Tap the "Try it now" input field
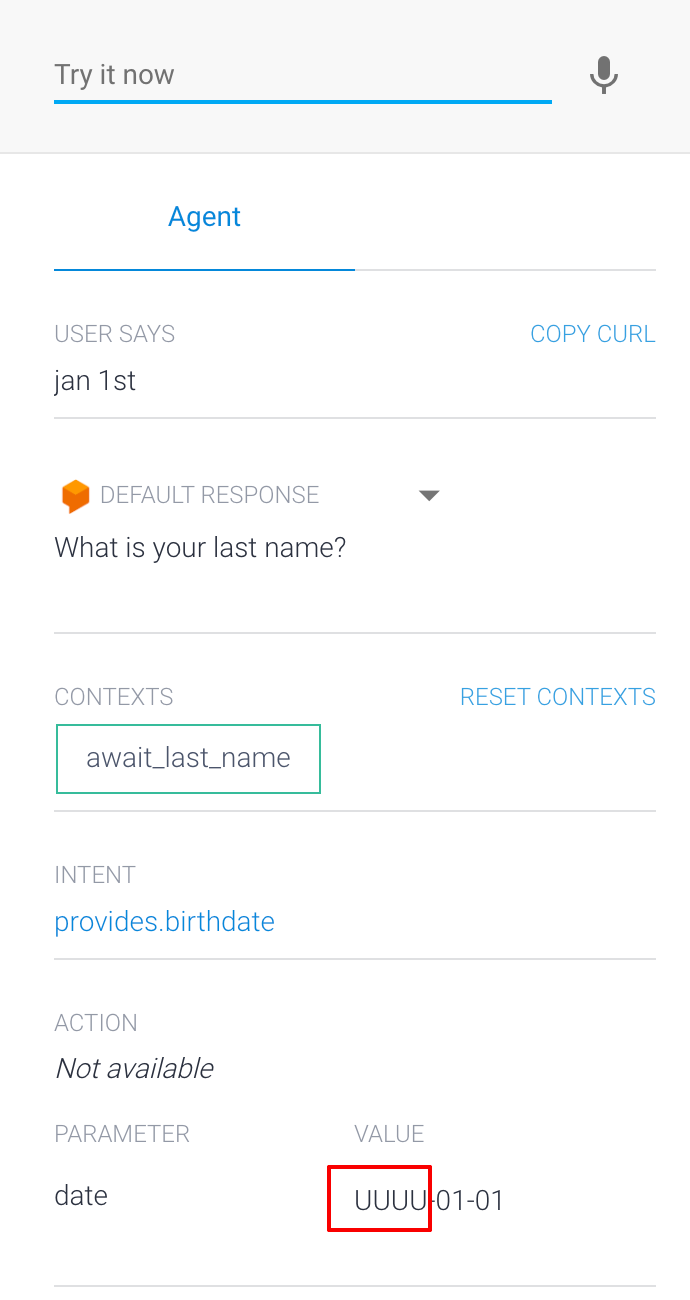 point(302,75)
